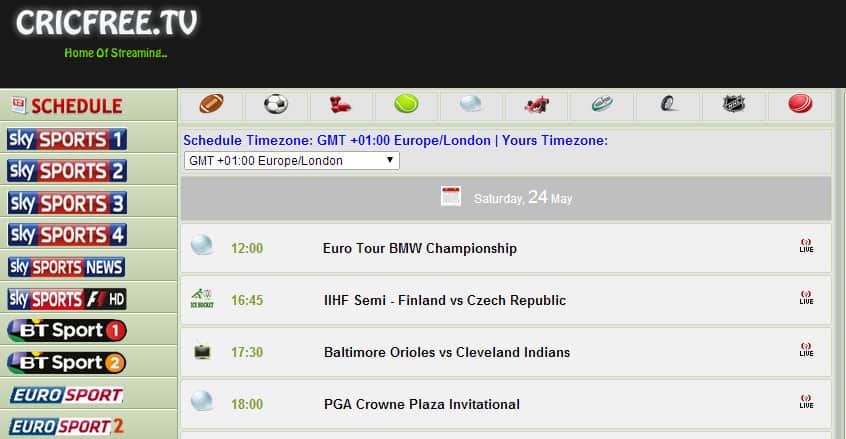Tap the red cricket ball filter
The image size is (846, 439).
[x=800, y=104]
